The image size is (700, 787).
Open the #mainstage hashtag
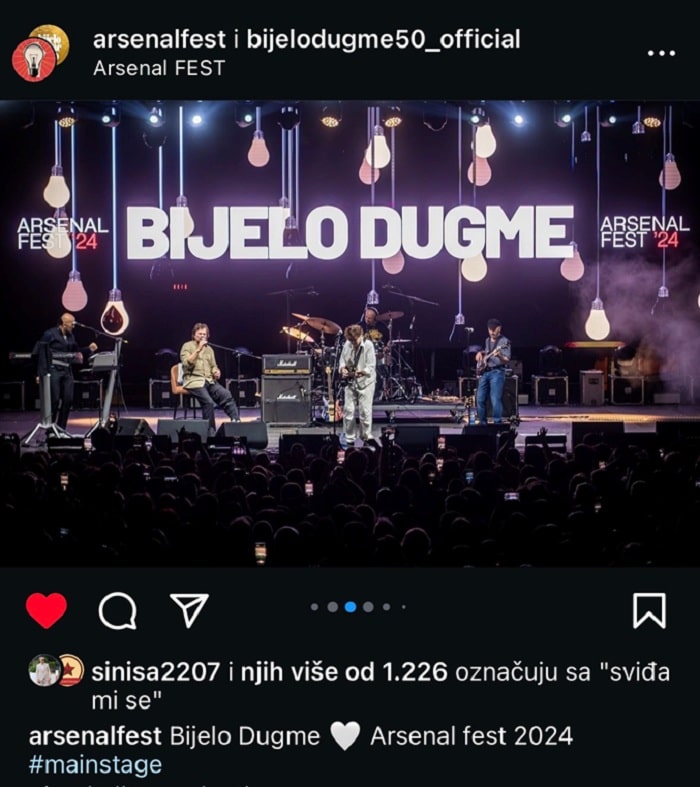pyautogui.click(x=95, y=765)
